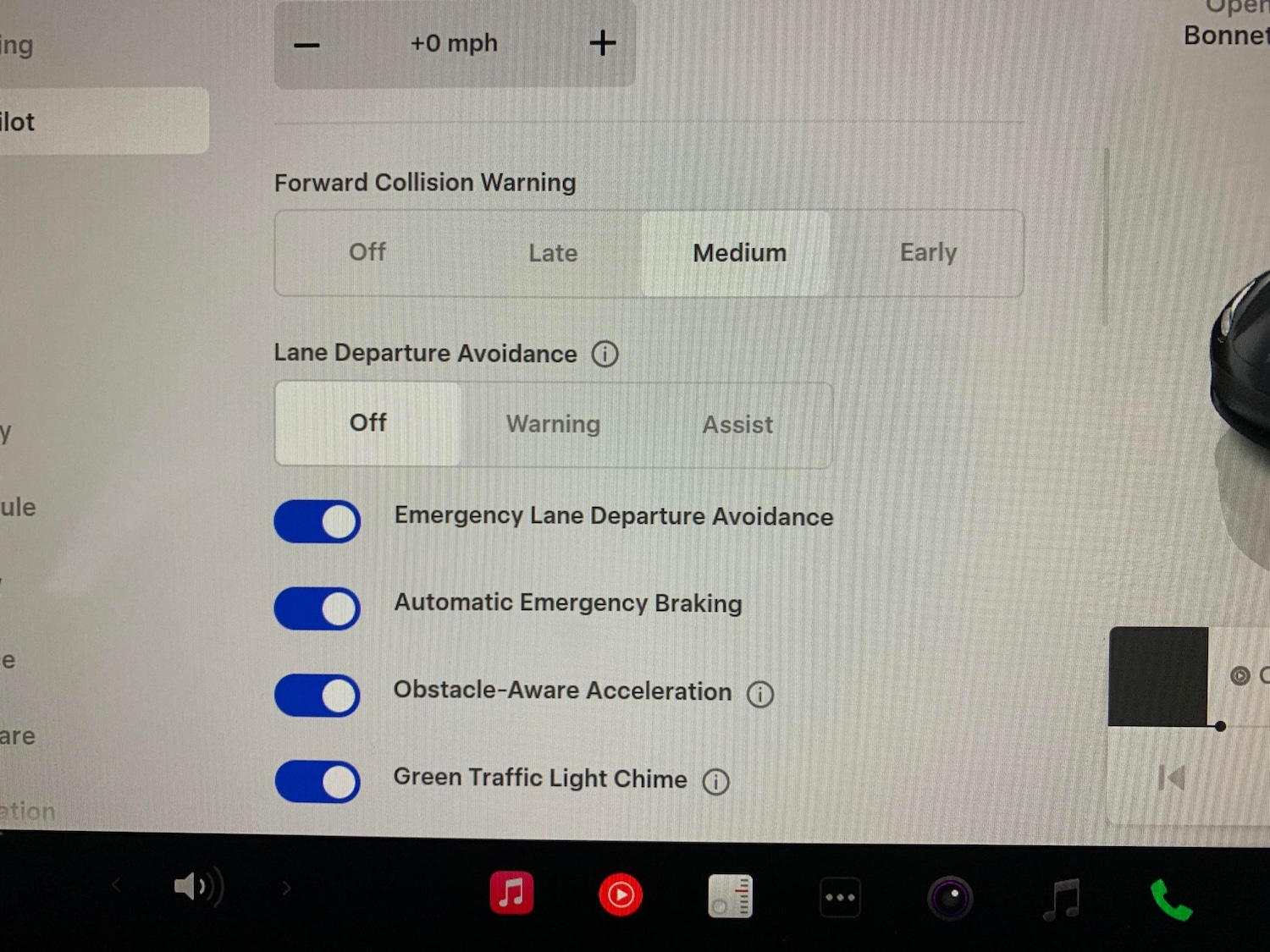The width and height of the screenshot is (1270, 952).
Task: Set Forward Collision Warning to Late
Action: point(553,253)
